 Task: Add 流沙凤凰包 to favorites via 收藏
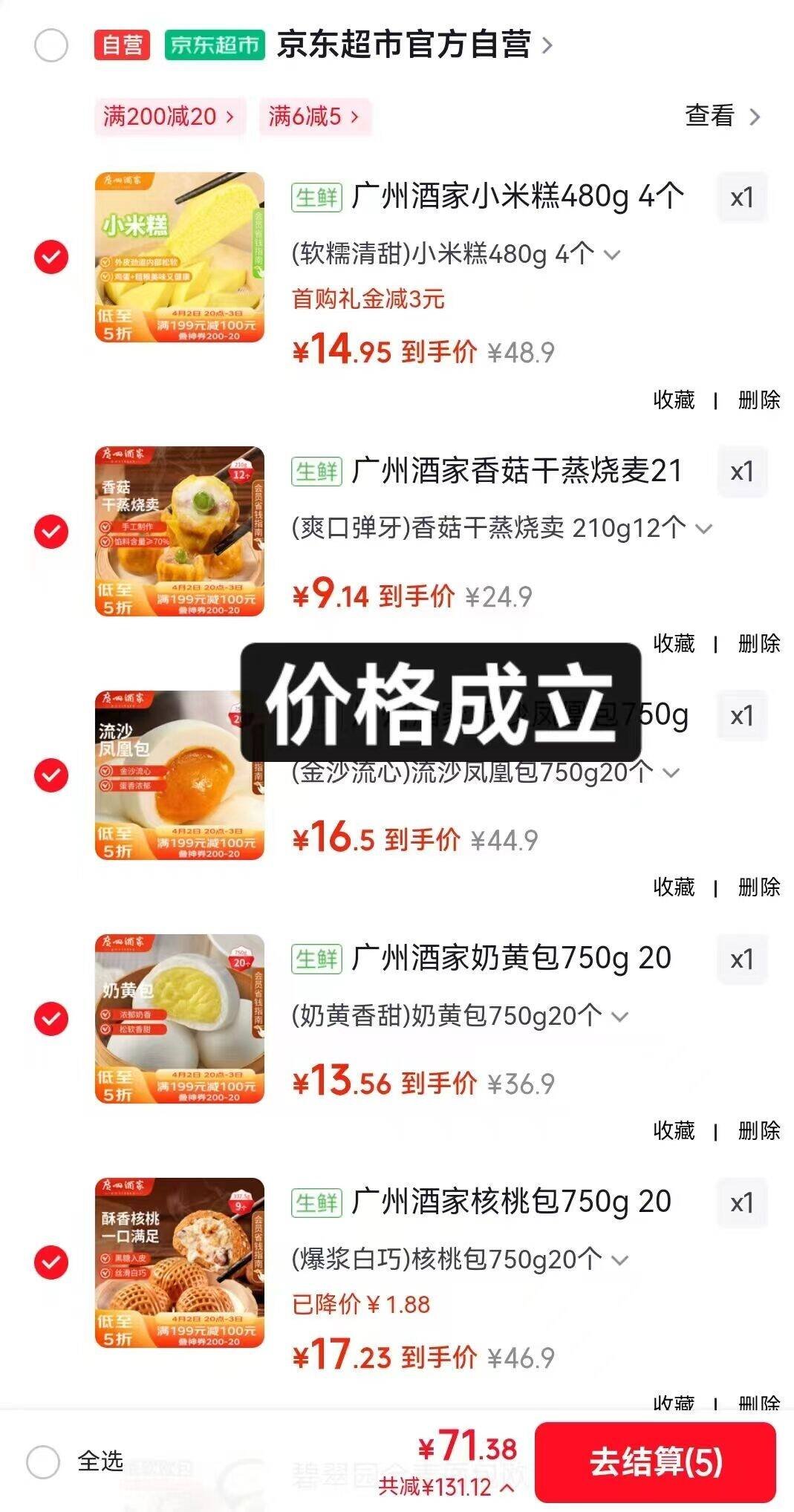click(x=674, y=887)
